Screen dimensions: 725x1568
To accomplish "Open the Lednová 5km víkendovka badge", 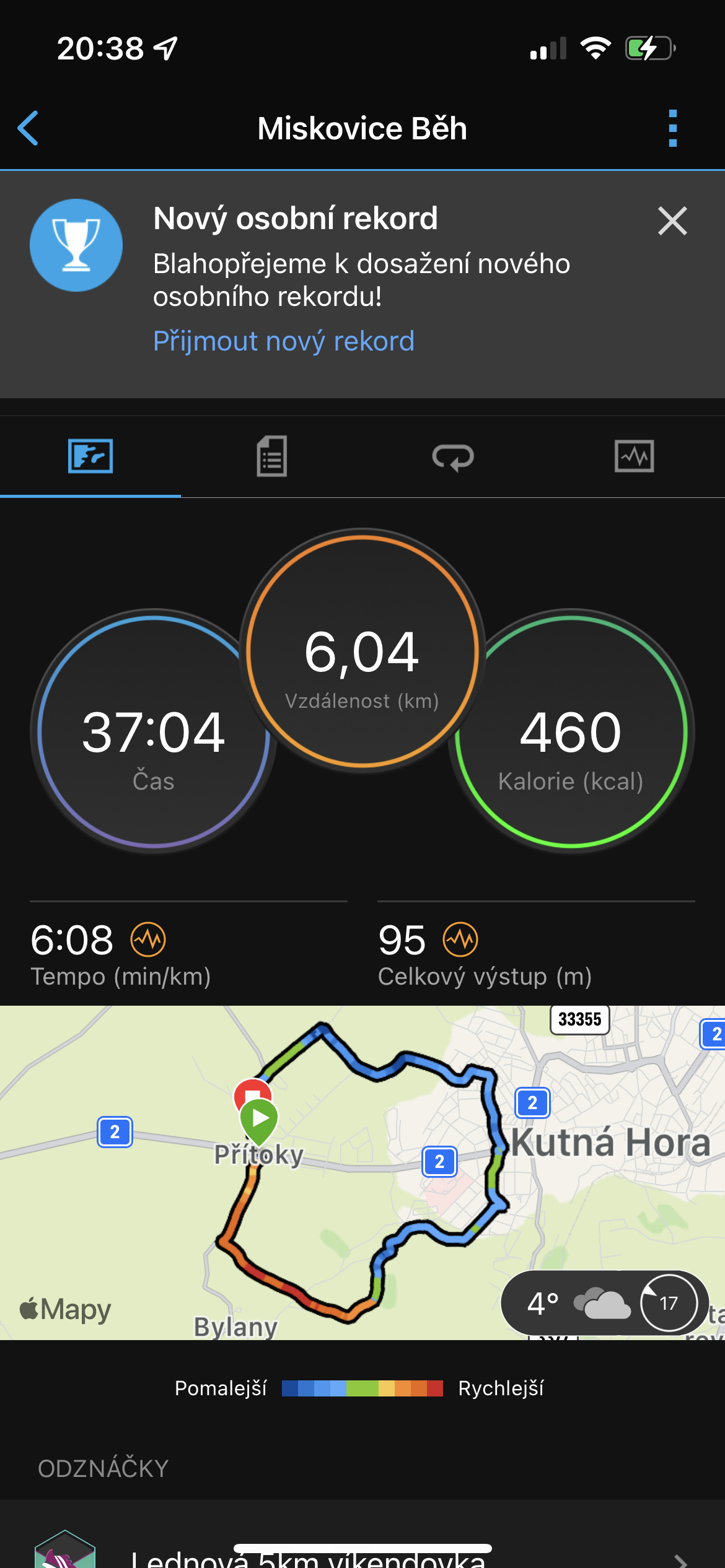I will pyautogui.click(x=362, y=1548).
